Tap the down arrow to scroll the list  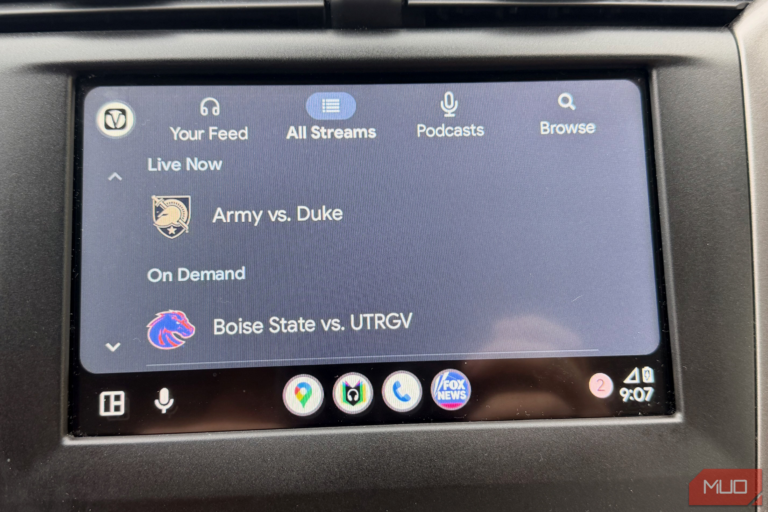[113, 346]
